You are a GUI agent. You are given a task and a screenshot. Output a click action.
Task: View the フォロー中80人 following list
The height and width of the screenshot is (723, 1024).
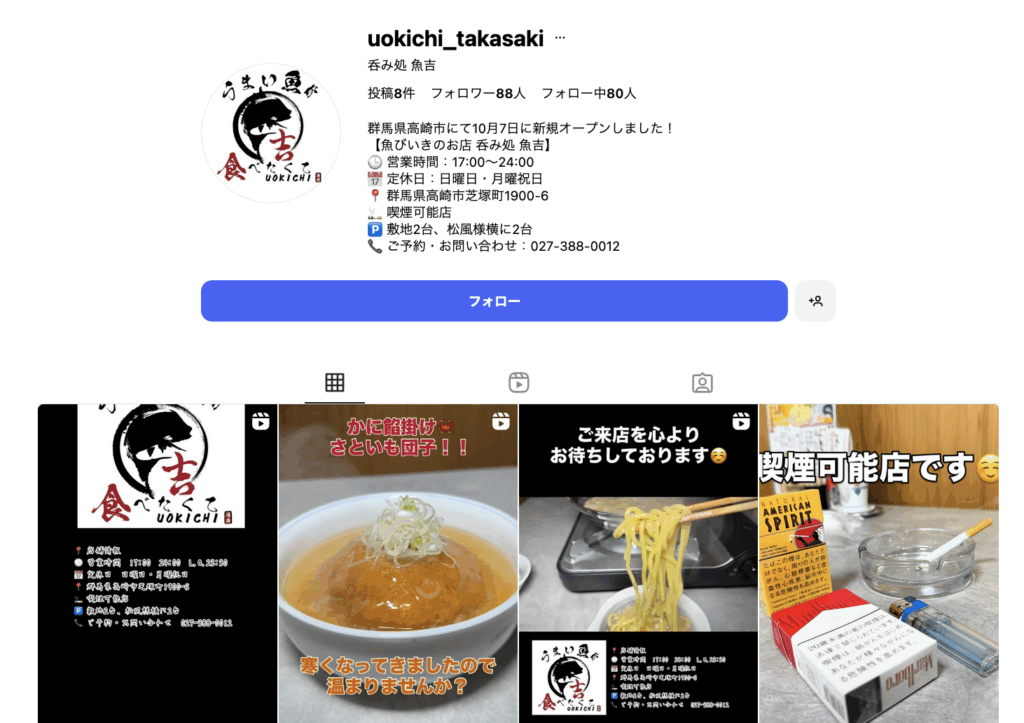[x=588, y=93]
